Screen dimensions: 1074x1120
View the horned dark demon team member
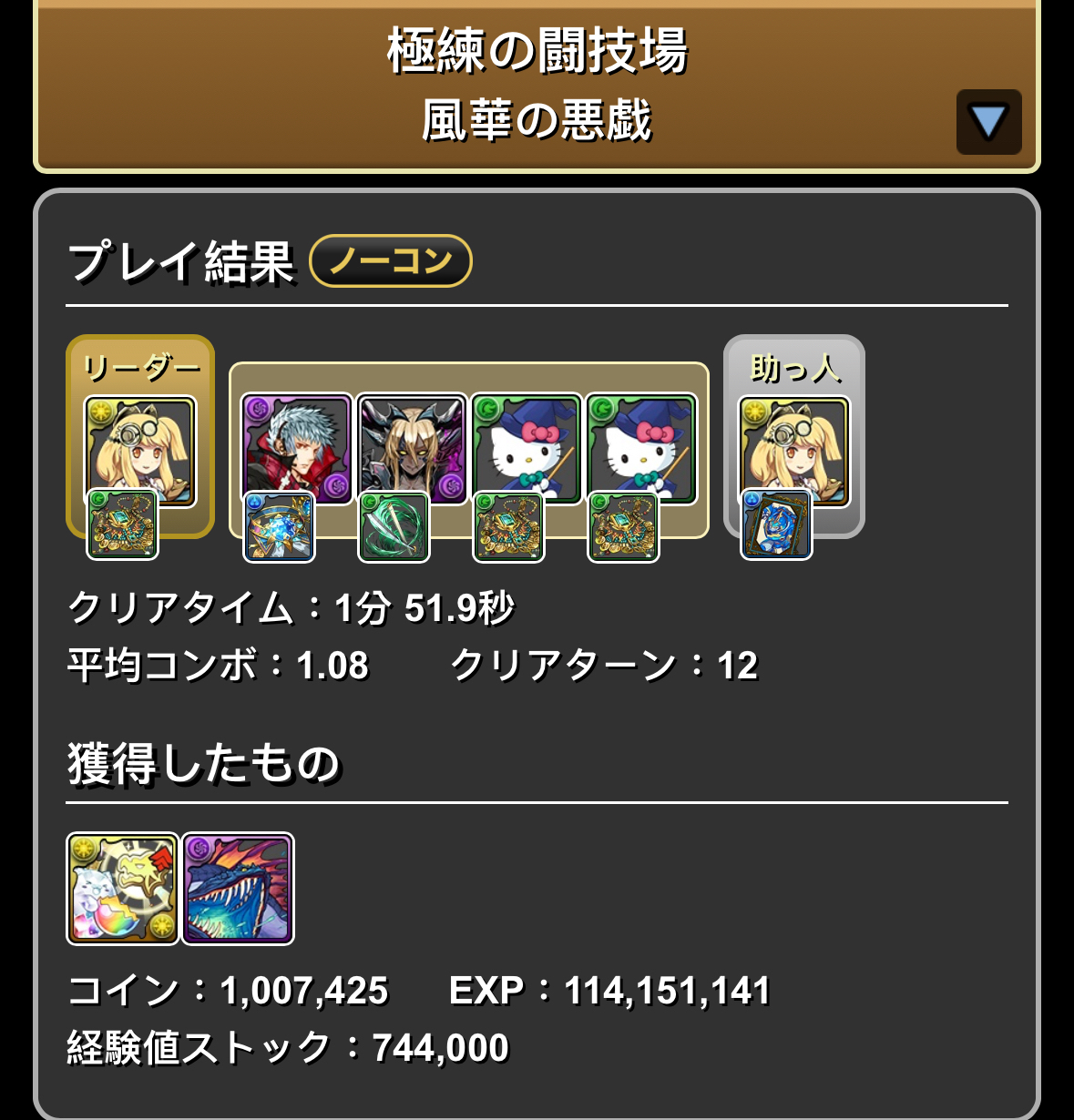pos(411,446)
